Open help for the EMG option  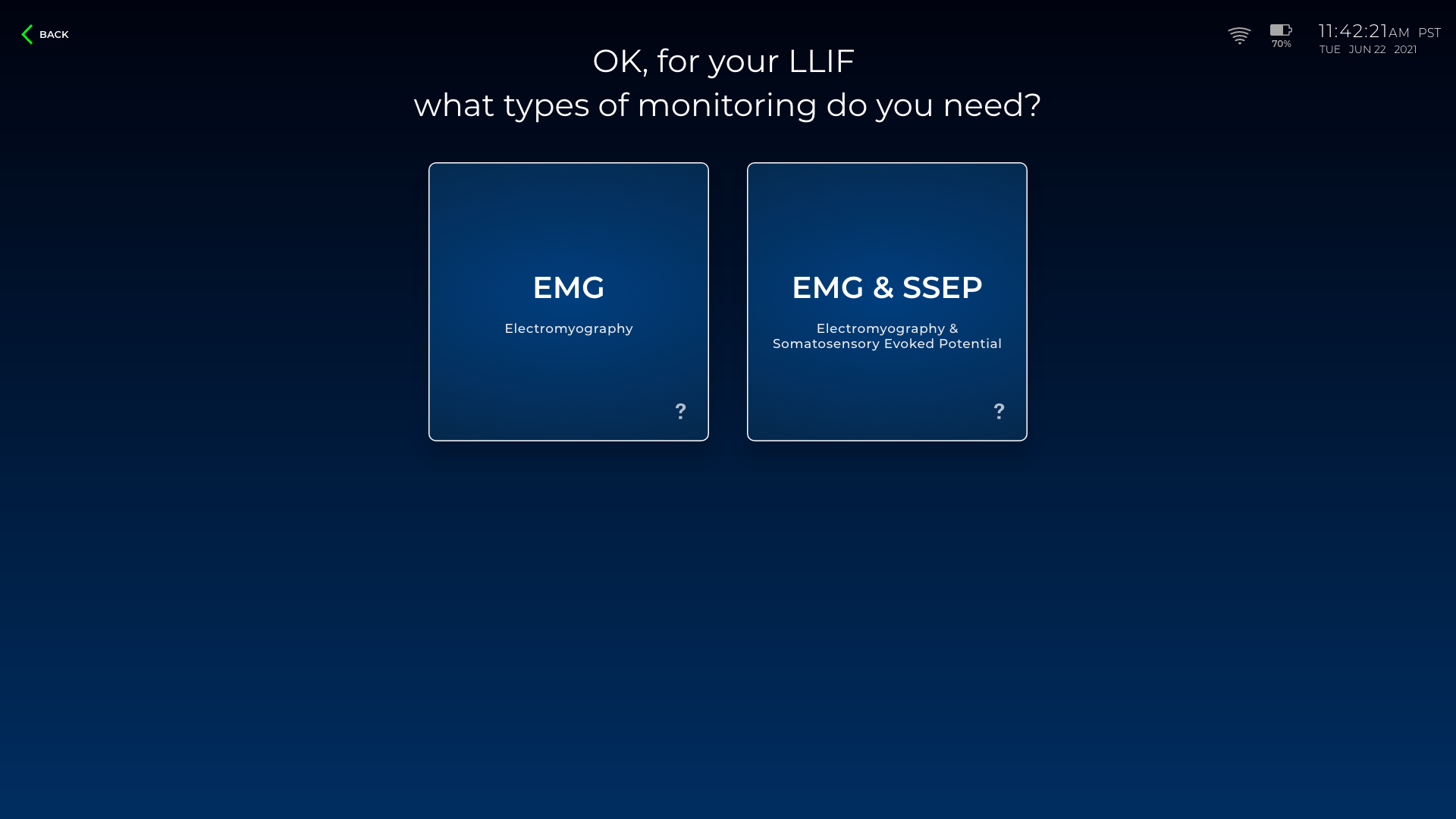pyautogui.click(x=680, y=411)
